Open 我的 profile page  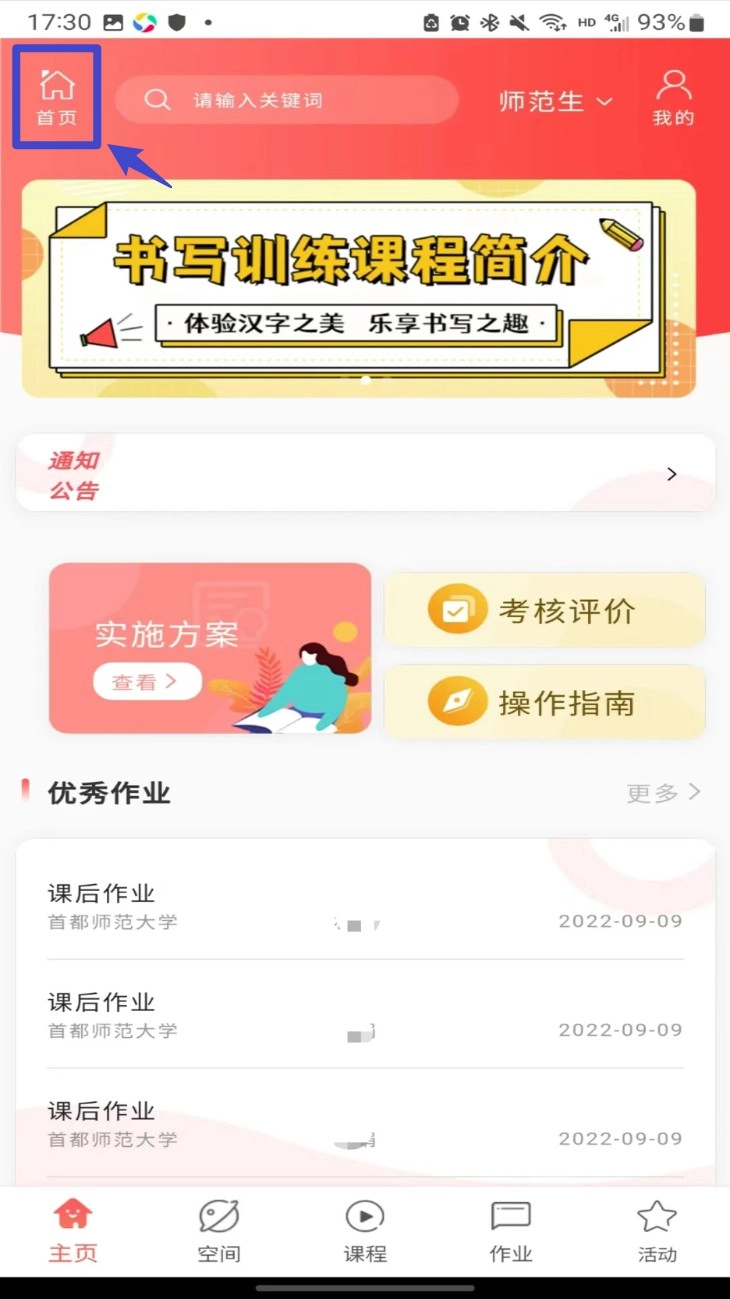click(x=673, y=98)
